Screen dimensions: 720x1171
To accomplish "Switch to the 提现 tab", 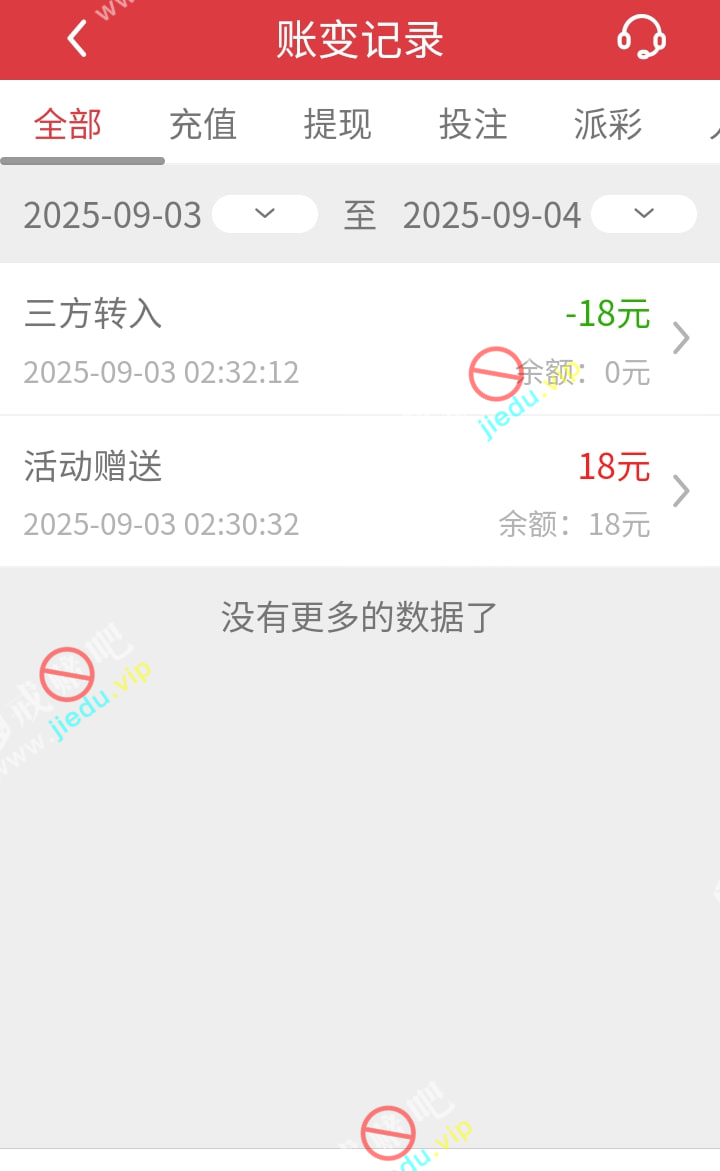I will pos(338,125).
